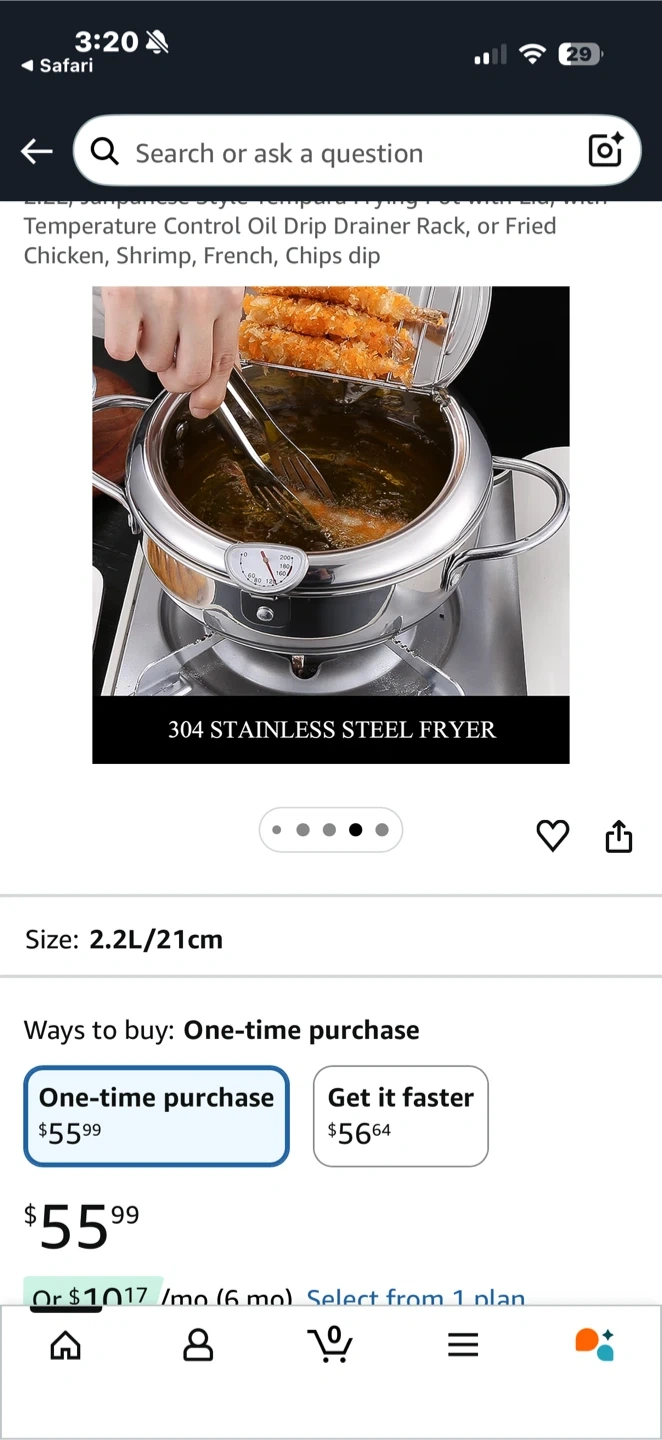Open the camera lens search icon

(606, 151)
